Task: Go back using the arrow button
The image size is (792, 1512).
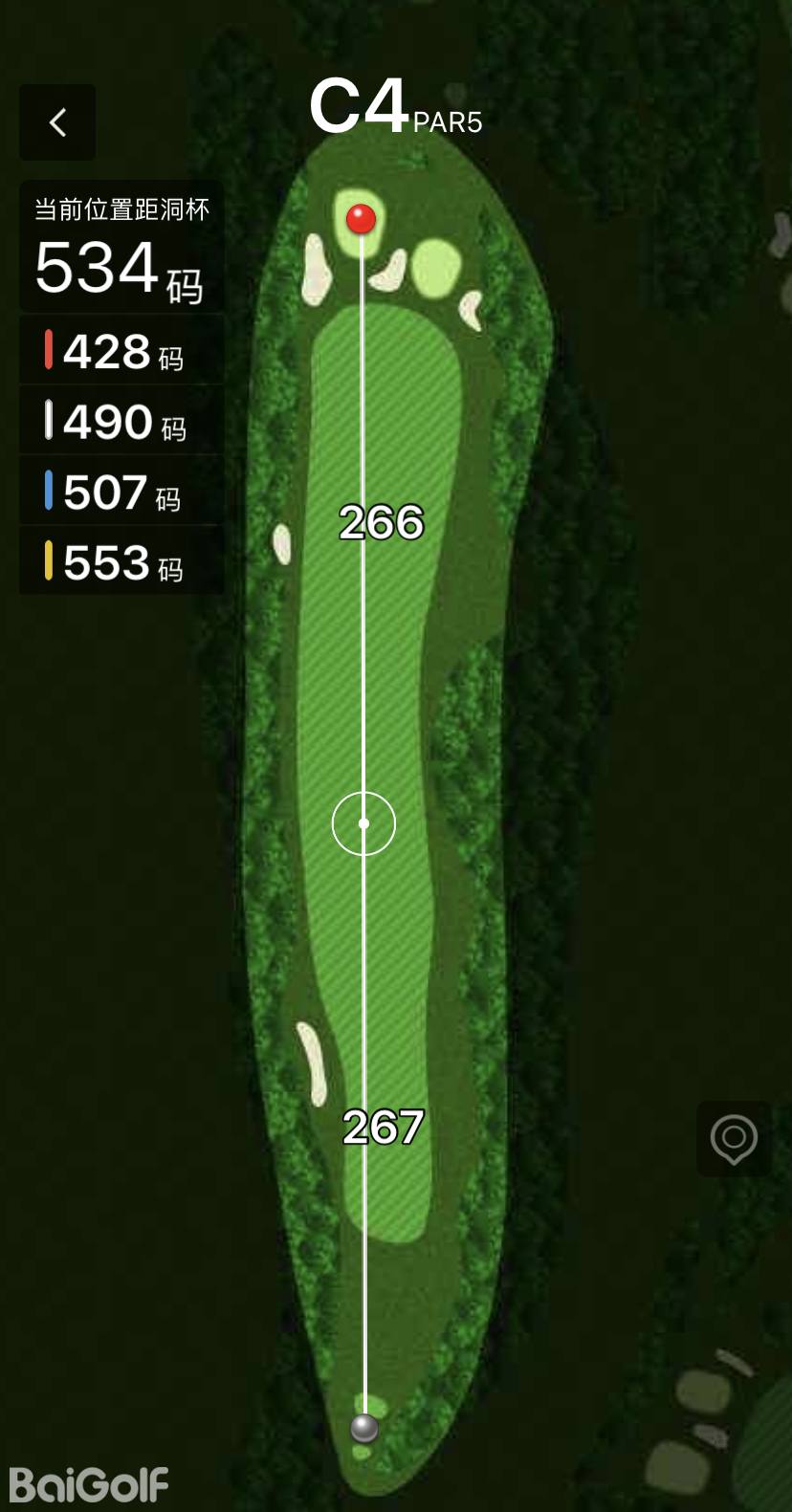Action: [x=57, y=122]
